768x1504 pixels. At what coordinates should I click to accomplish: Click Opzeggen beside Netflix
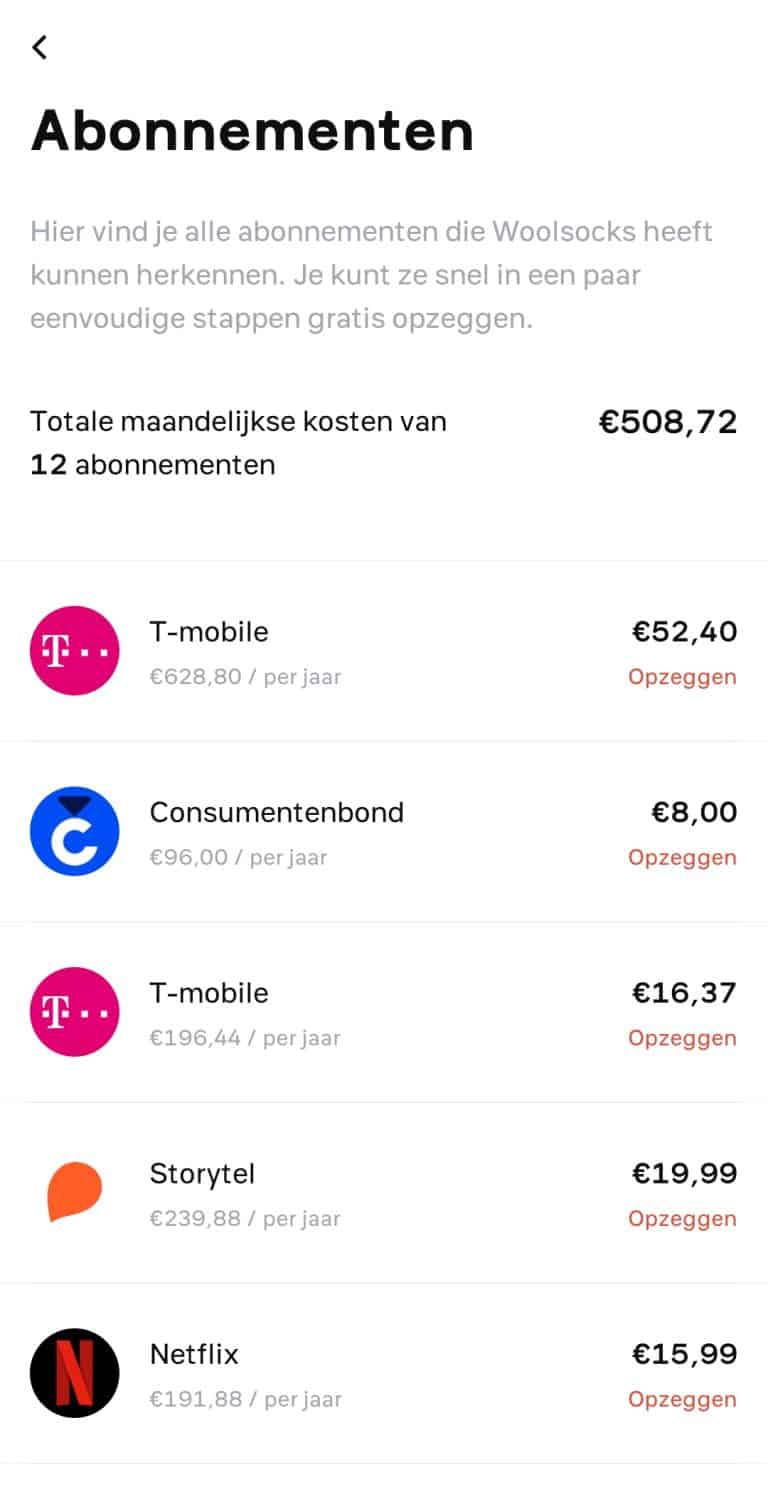pyautogui.click(x=681, y=1399)
